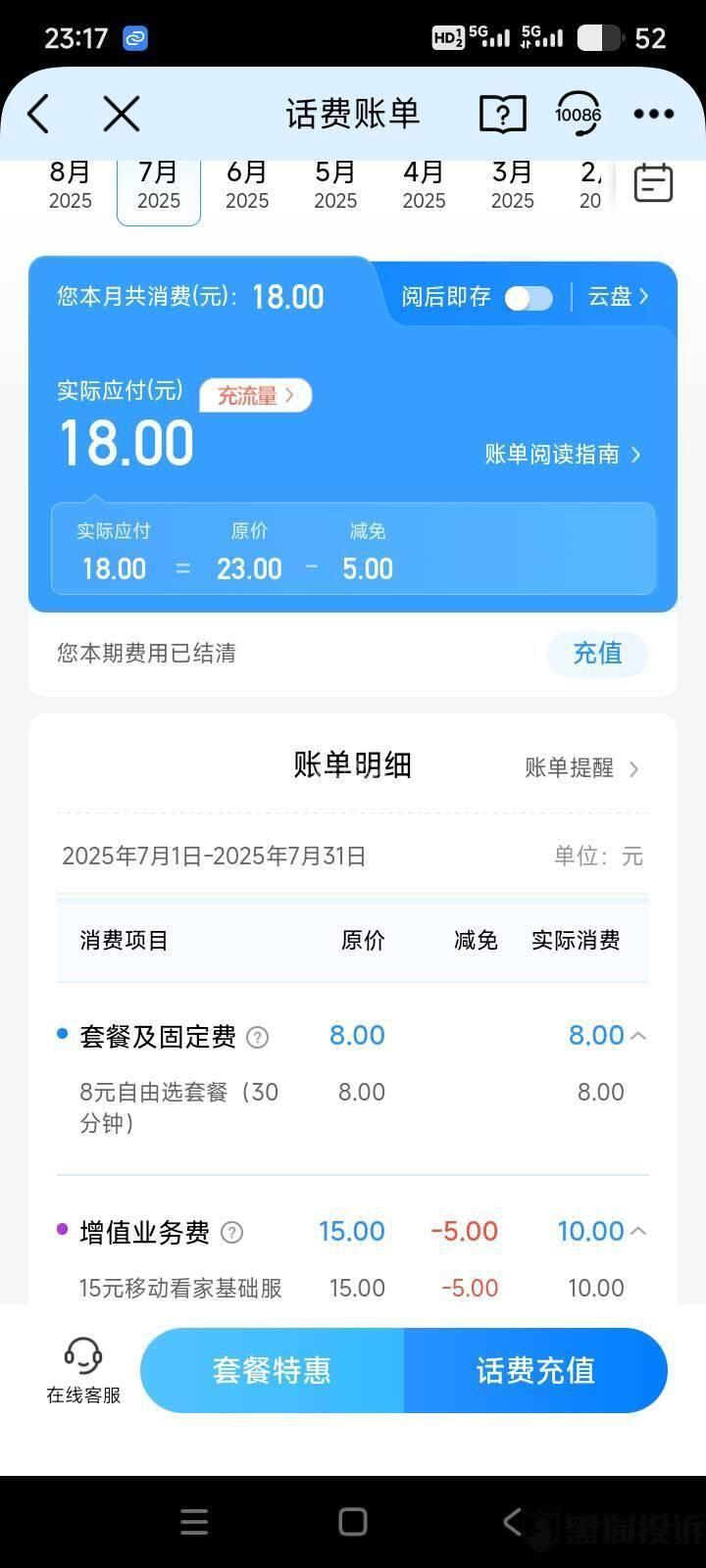Screen dimensions: 706x1568
Task: Toggle the 阅后即存 switch
Action: tap(529, 298)
